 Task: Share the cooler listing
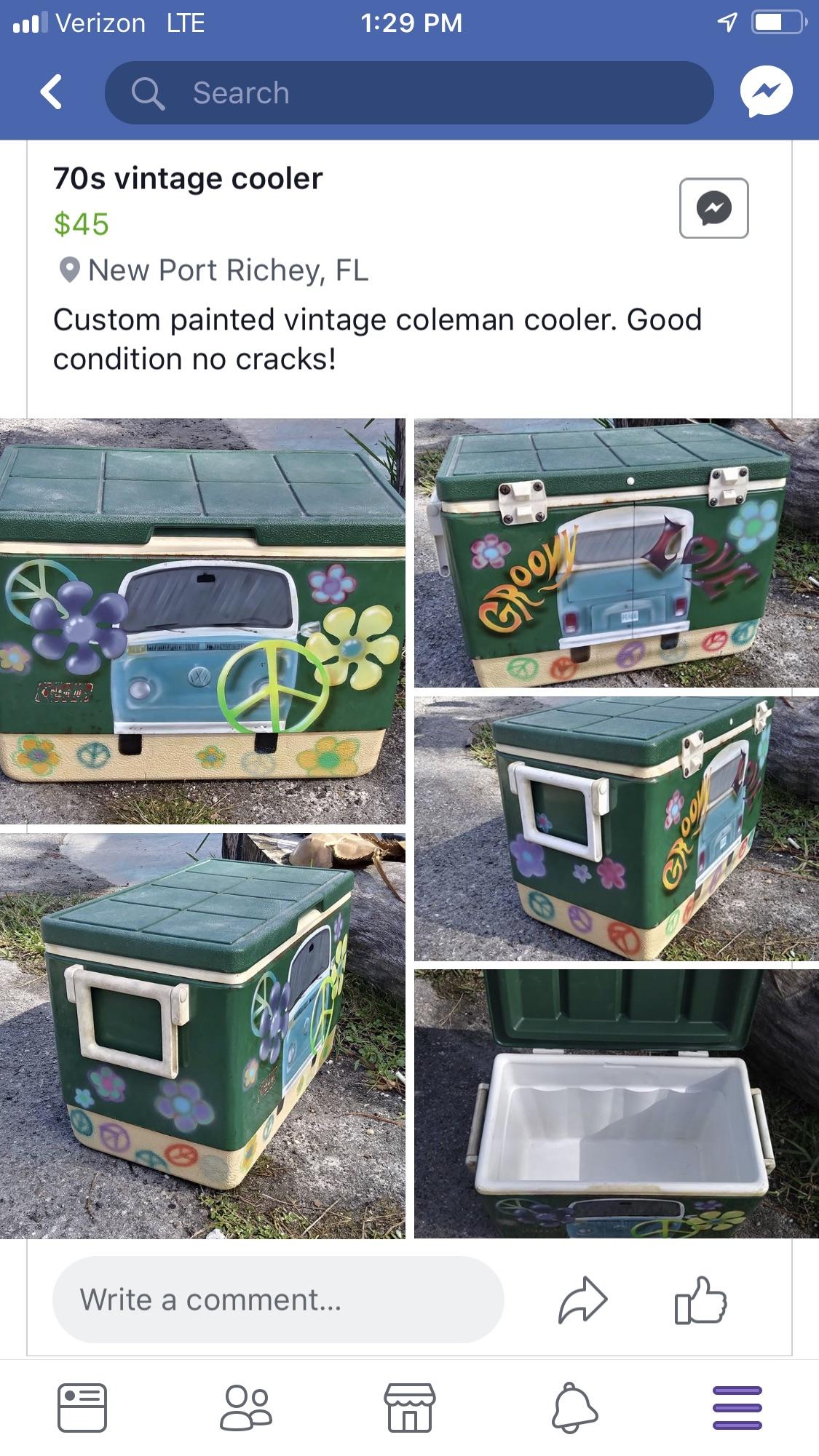(x=582, y=1300)
